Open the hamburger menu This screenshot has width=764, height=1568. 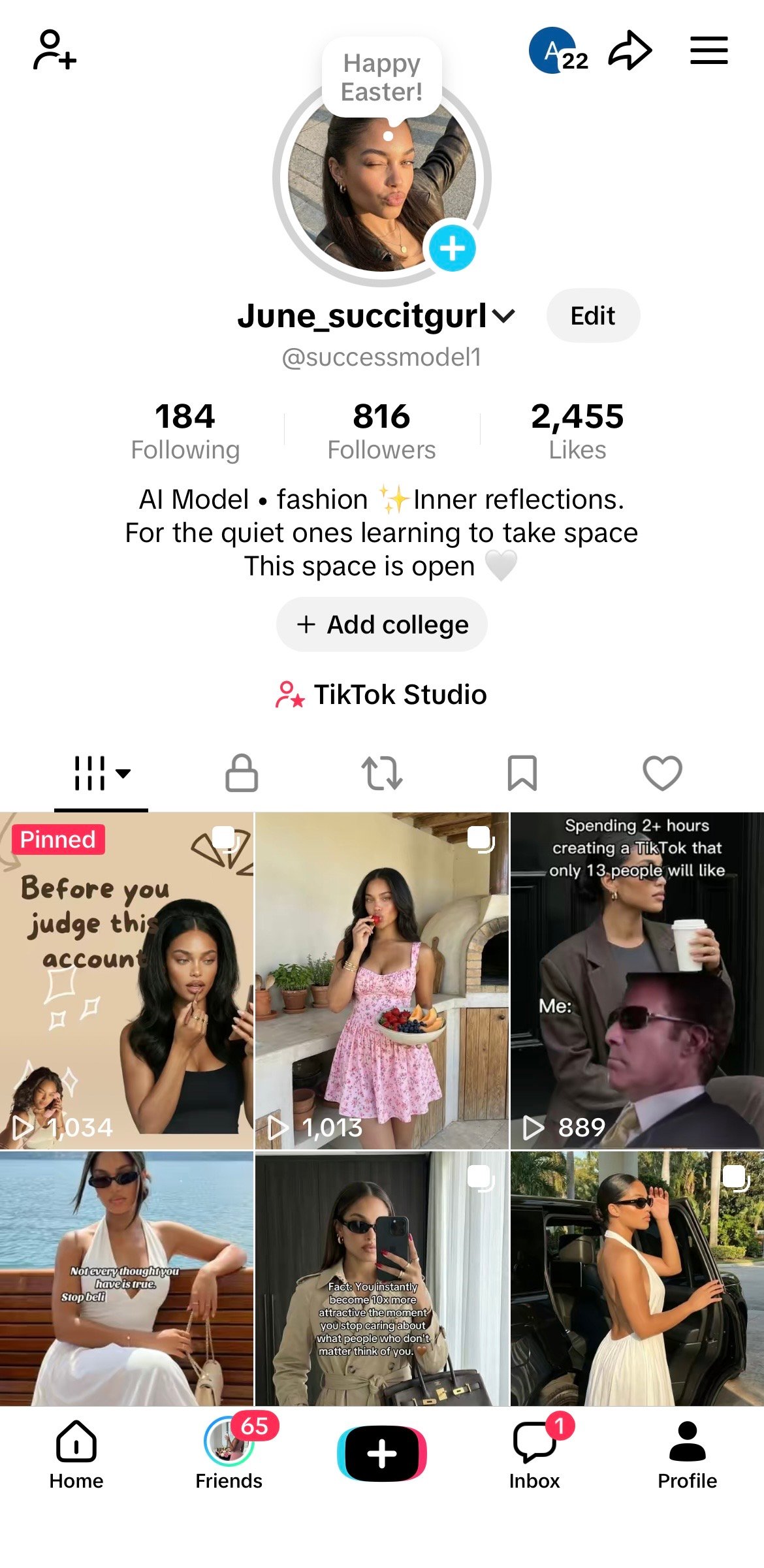click(x=708, y=50)
